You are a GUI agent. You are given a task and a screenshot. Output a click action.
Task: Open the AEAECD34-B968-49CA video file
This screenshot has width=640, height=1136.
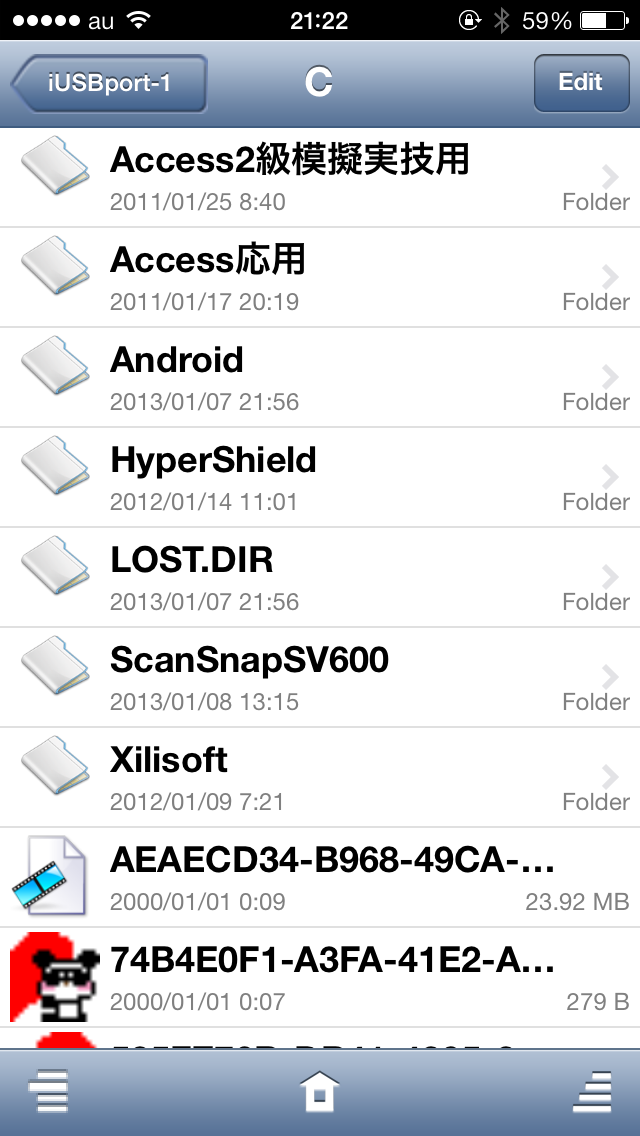click(320, 877)
